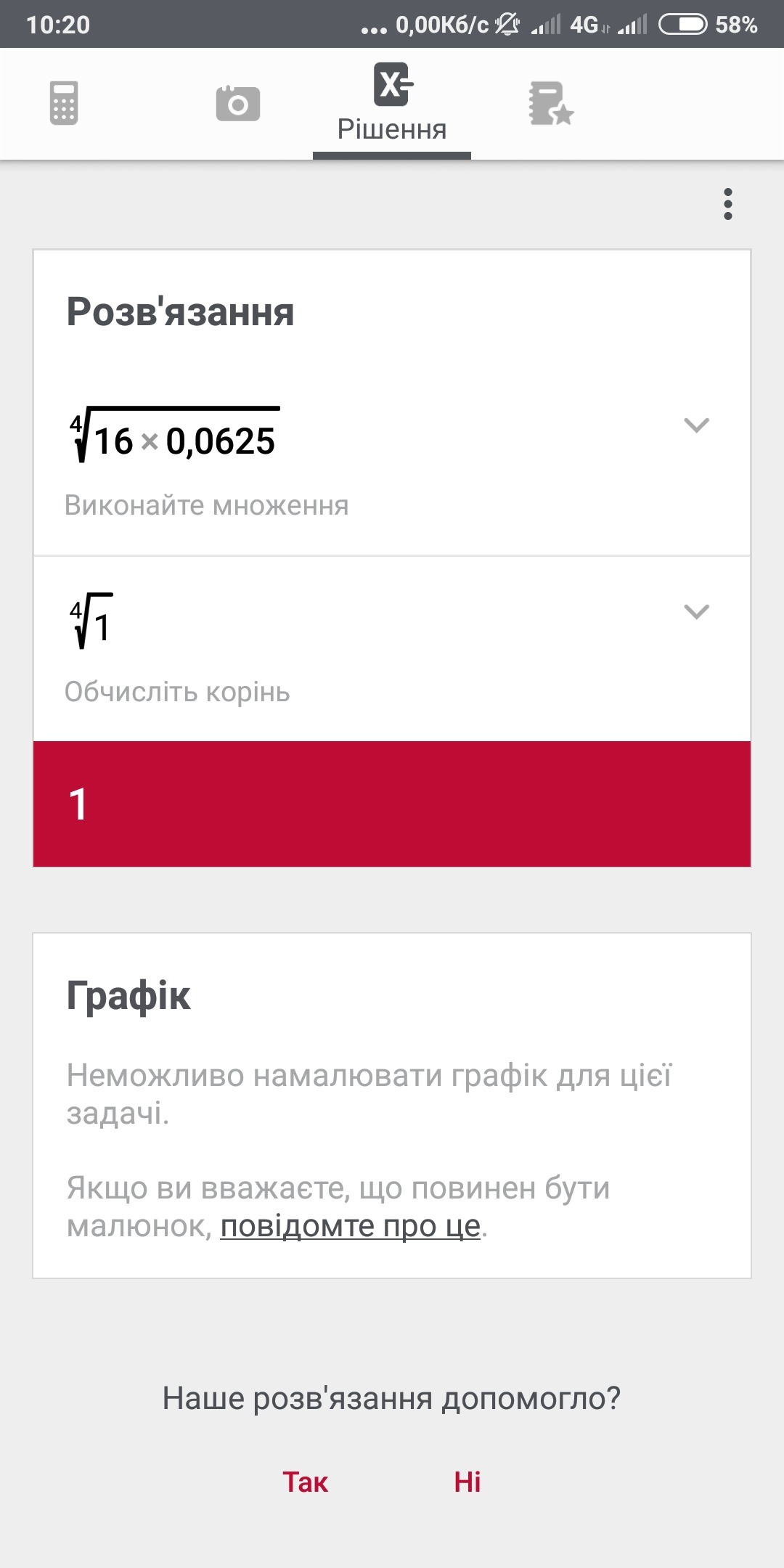
Task: Select the Рішення tab
Action: click(392, 103)
